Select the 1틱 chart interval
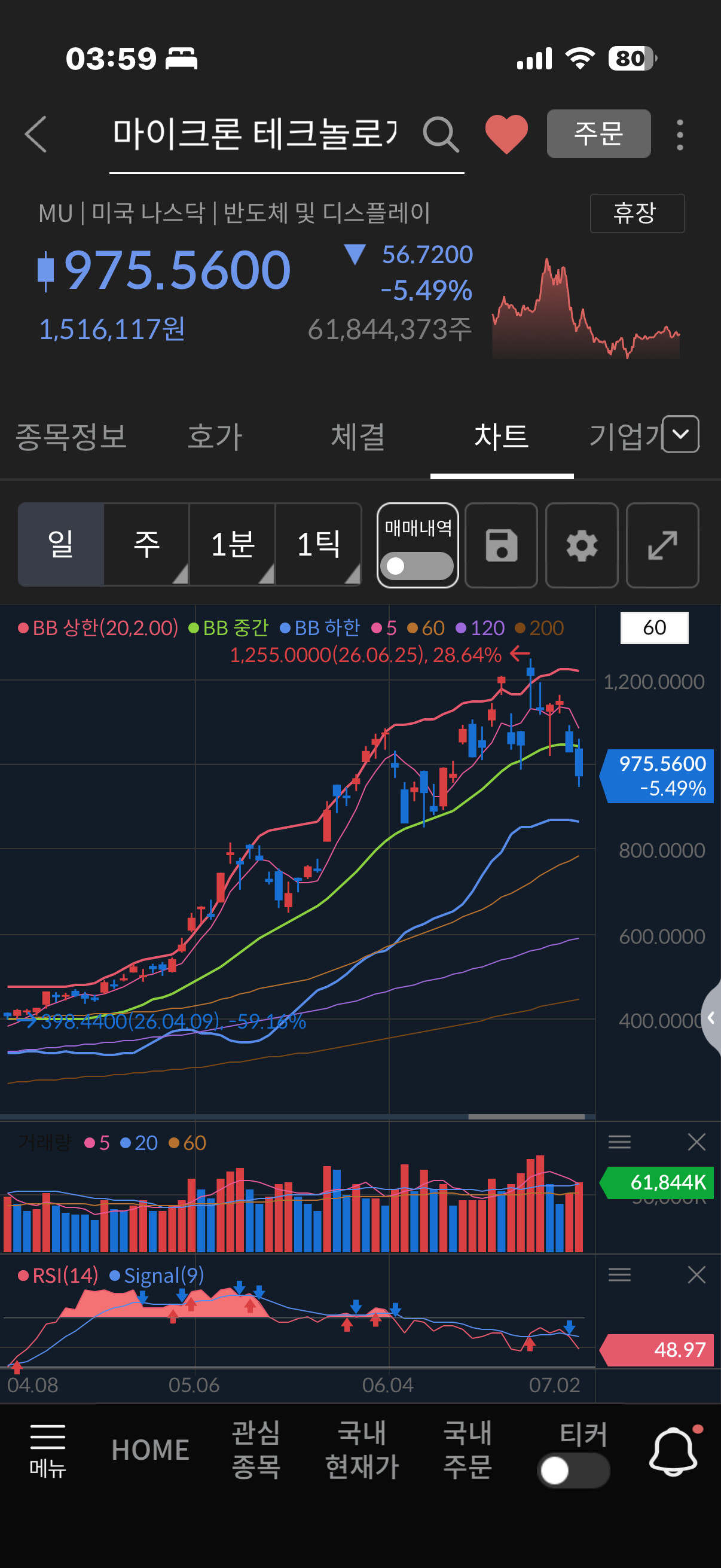Screen dimensions: 721x1568 point(318,544)
